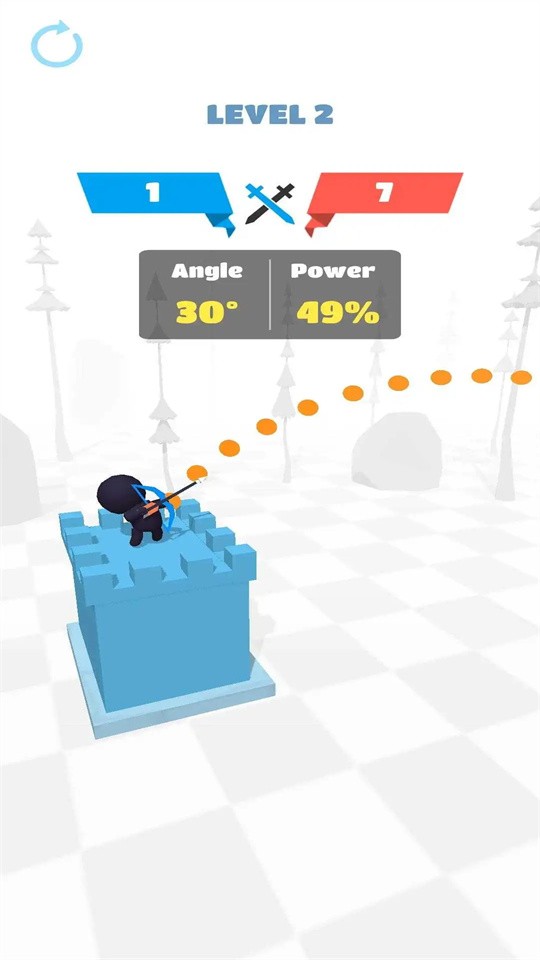This screenshot has height=960, width=540.
Task: Tap the restart level icon
Action: pos(56,43)
